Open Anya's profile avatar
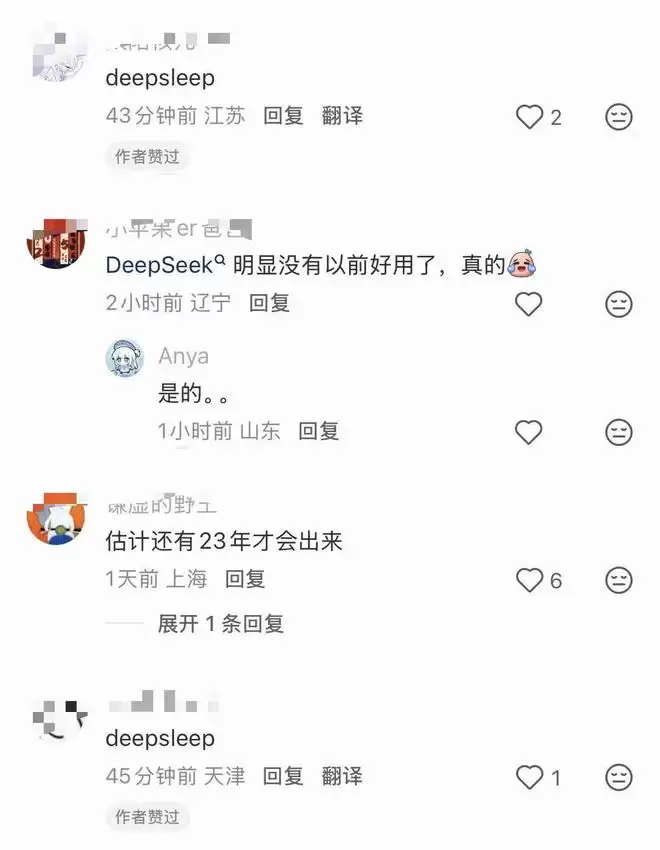 click(125, 358)
